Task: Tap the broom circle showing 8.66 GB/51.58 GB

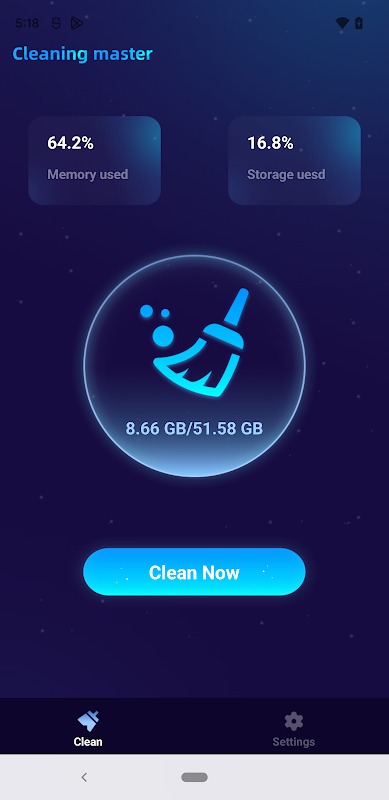Action: (194, 366)
